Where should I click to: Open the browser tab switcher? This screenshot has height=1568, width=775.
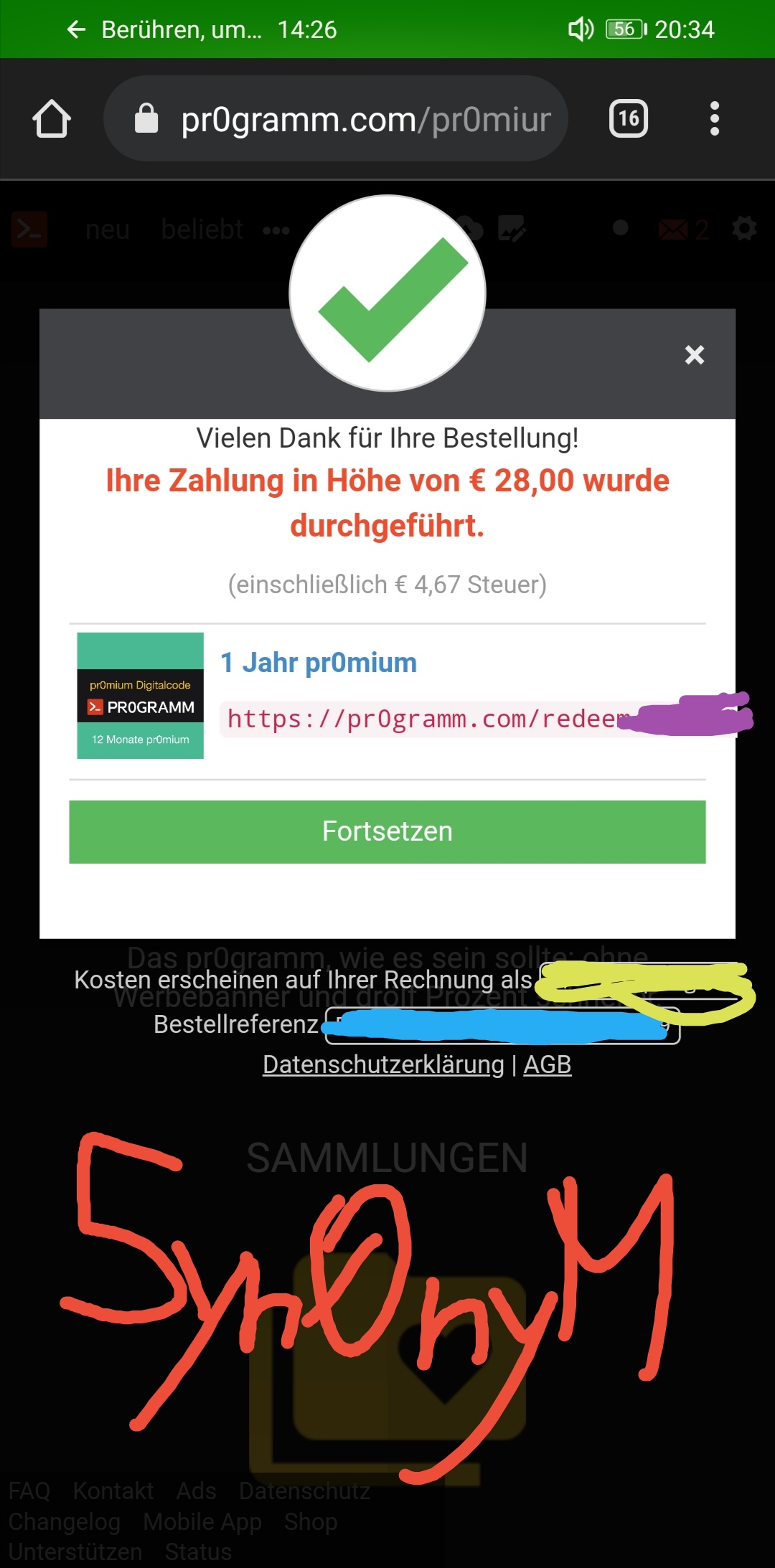(629, 118)
